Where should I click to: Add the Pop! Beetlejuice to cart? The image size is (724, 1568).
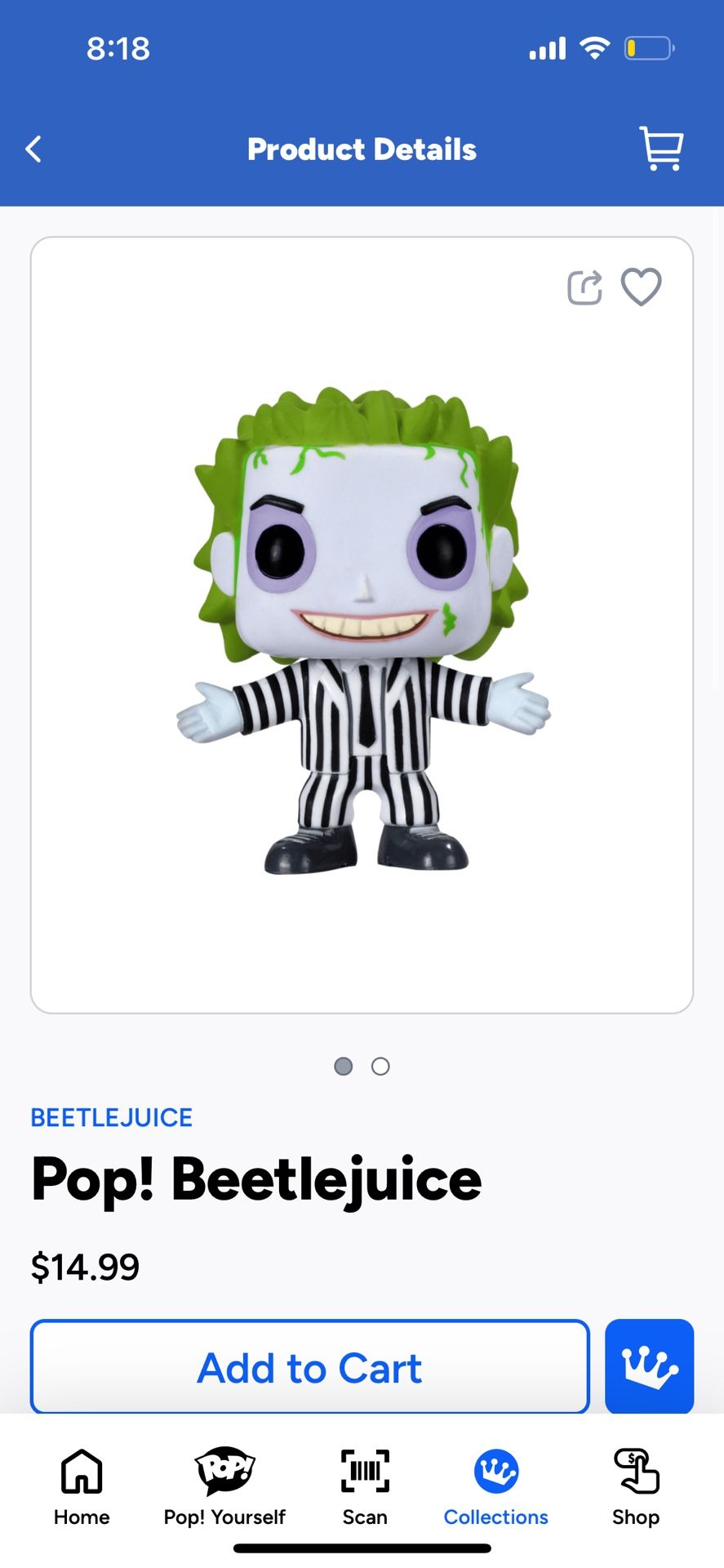(309, 1366)
